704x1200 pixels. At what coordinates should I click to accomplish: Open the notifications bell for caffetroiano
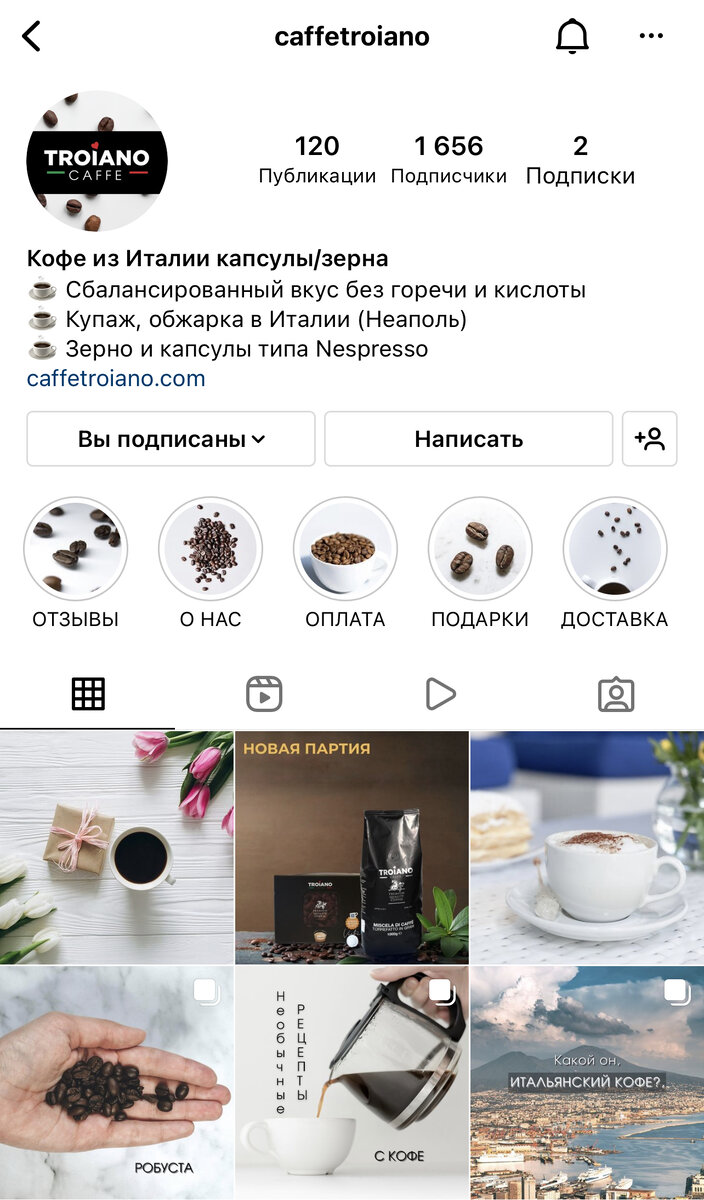click(x=572, y=37)
